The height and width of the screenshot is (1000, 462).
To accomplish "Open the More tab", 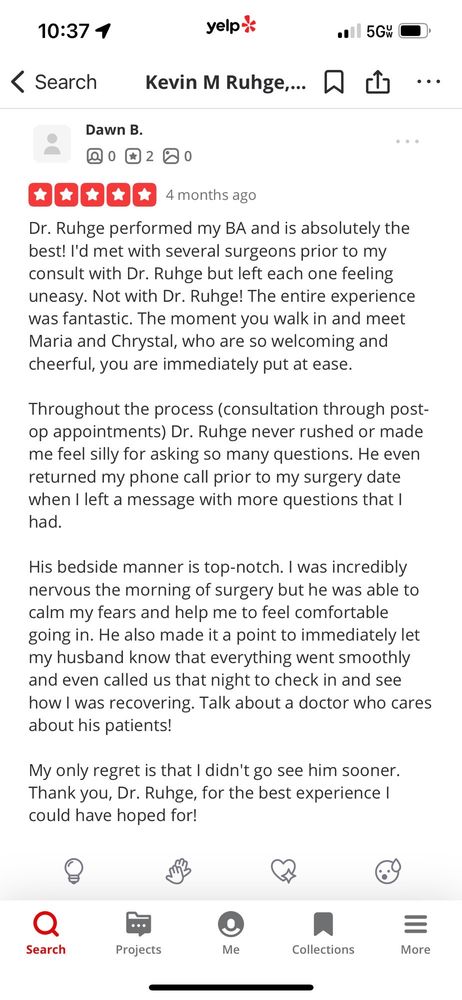I will 415,933.
